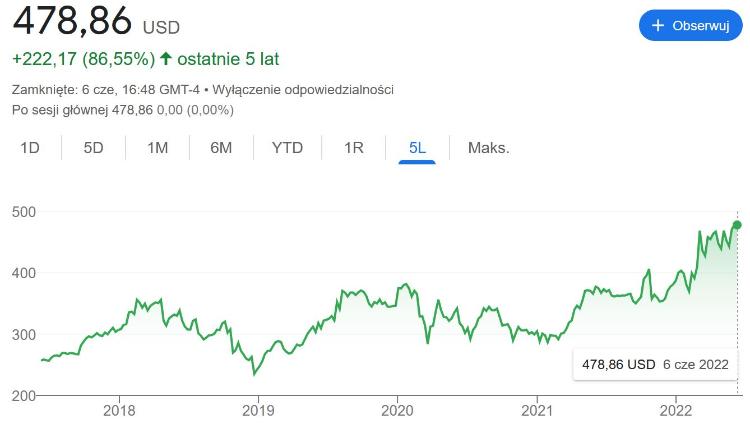750x428 pixels.
Task: Select the 5D time range
Action: 93,148
